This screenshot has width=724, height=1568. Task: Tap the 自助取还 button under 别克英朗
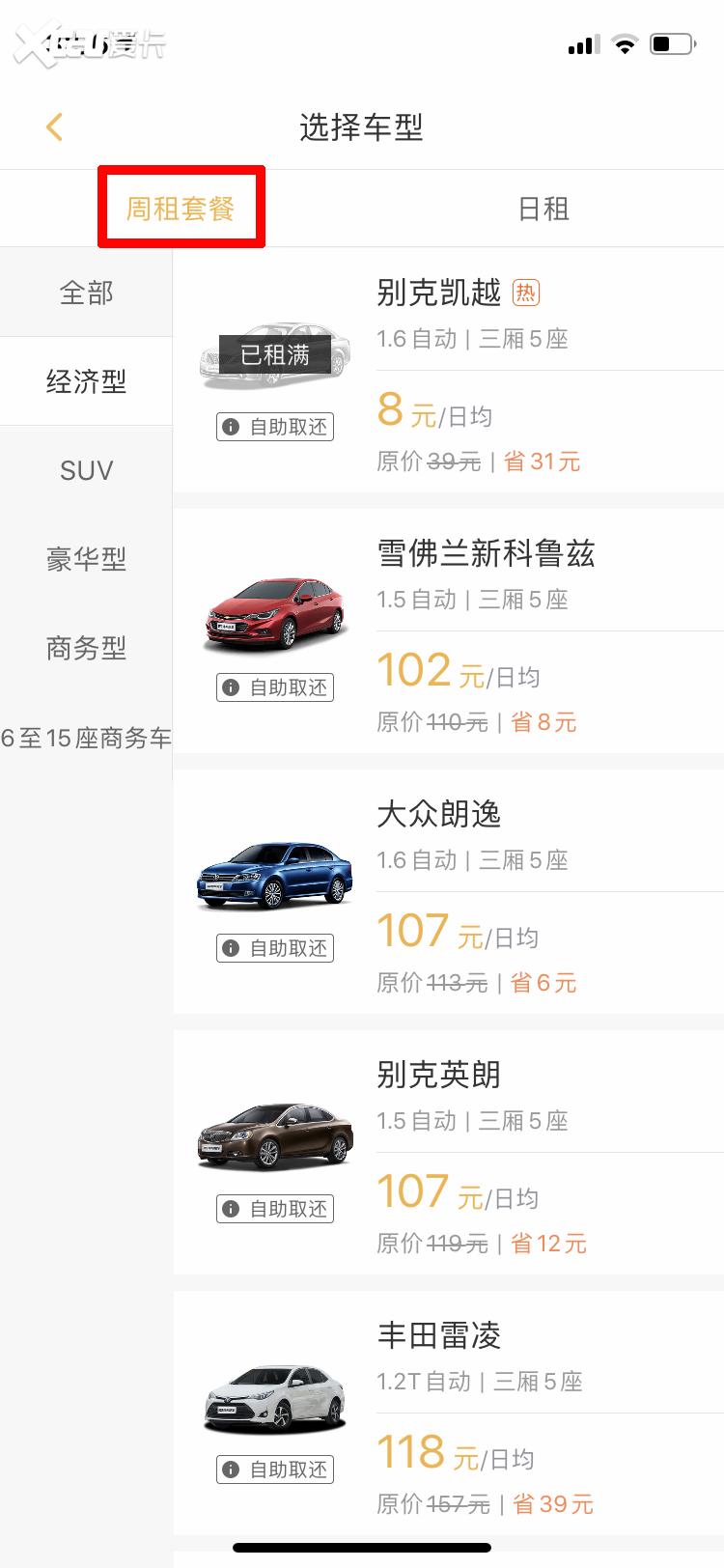pyautogui.click(x=274, y=1209)
